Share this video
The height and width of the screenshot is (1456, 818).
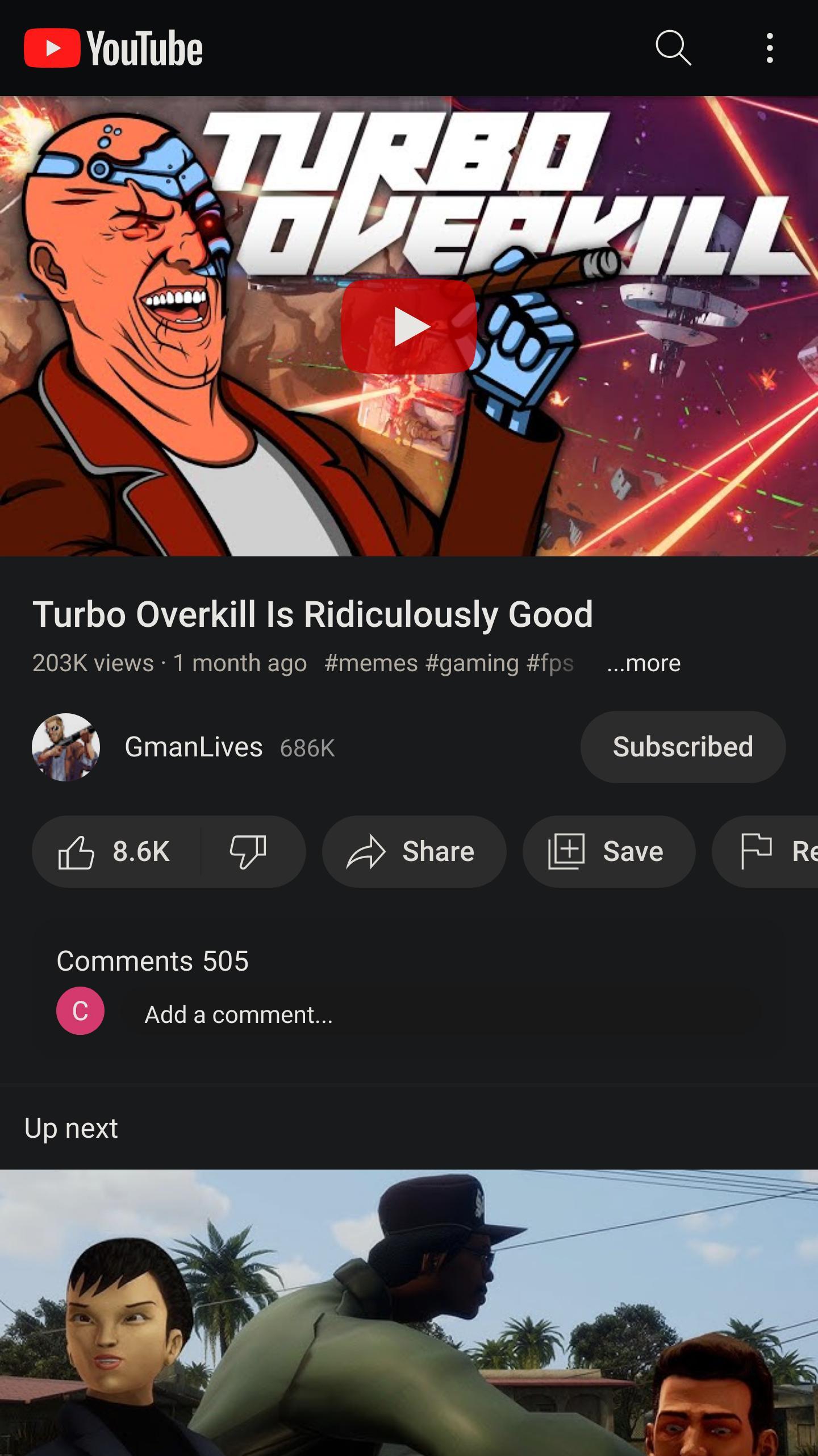[414, 851]
